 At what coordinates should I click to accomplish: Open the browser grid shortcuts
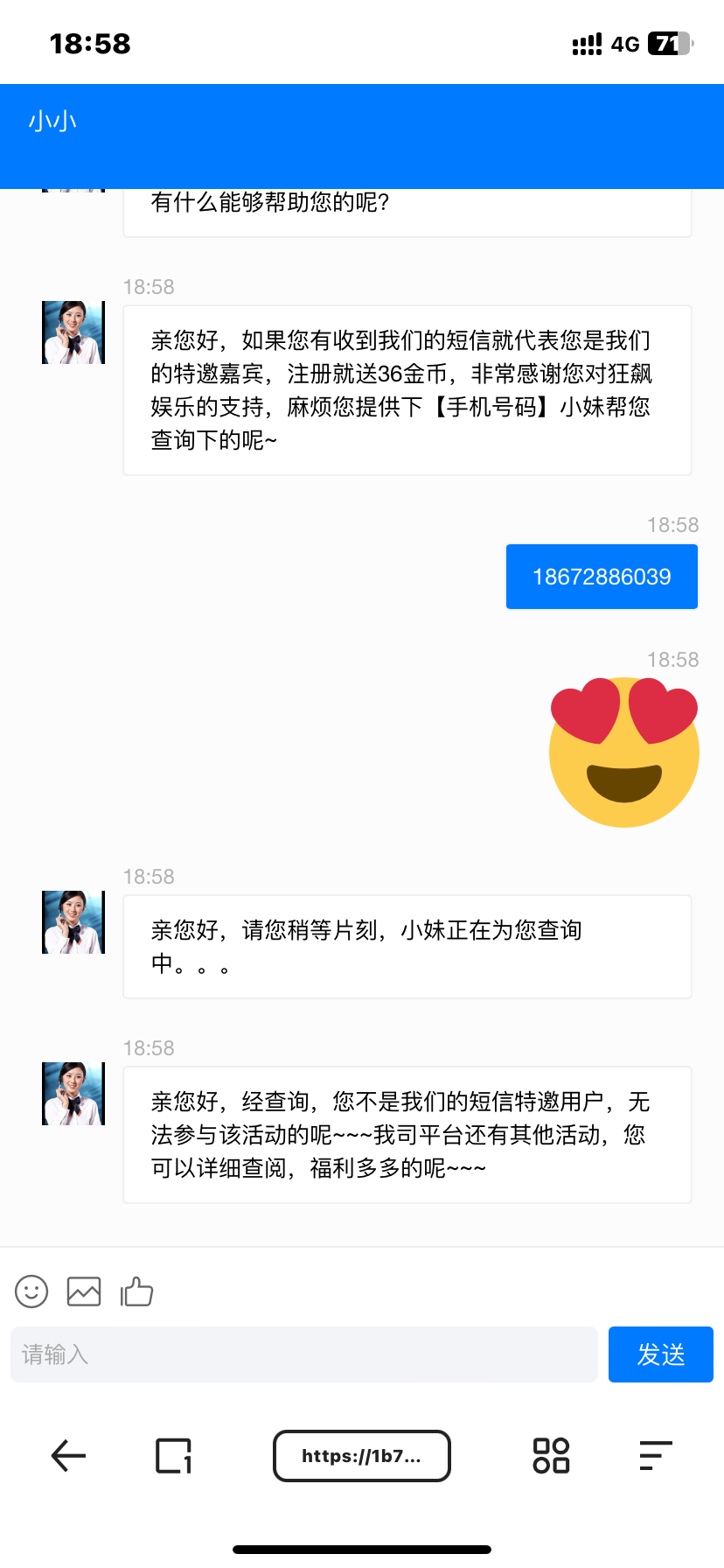coord(551,1456)
